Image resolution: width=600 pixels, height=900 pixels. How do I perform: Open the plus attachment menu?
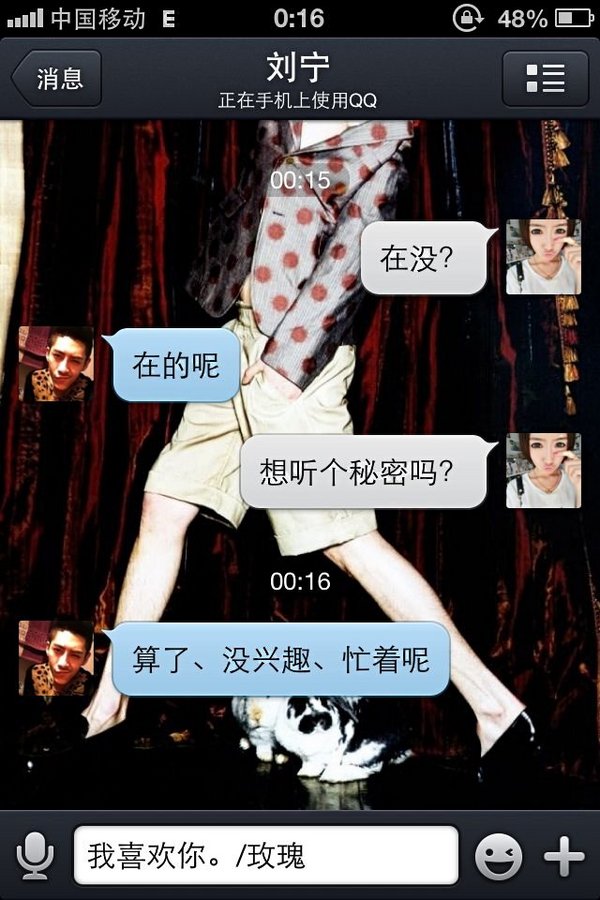click(563, 856)
